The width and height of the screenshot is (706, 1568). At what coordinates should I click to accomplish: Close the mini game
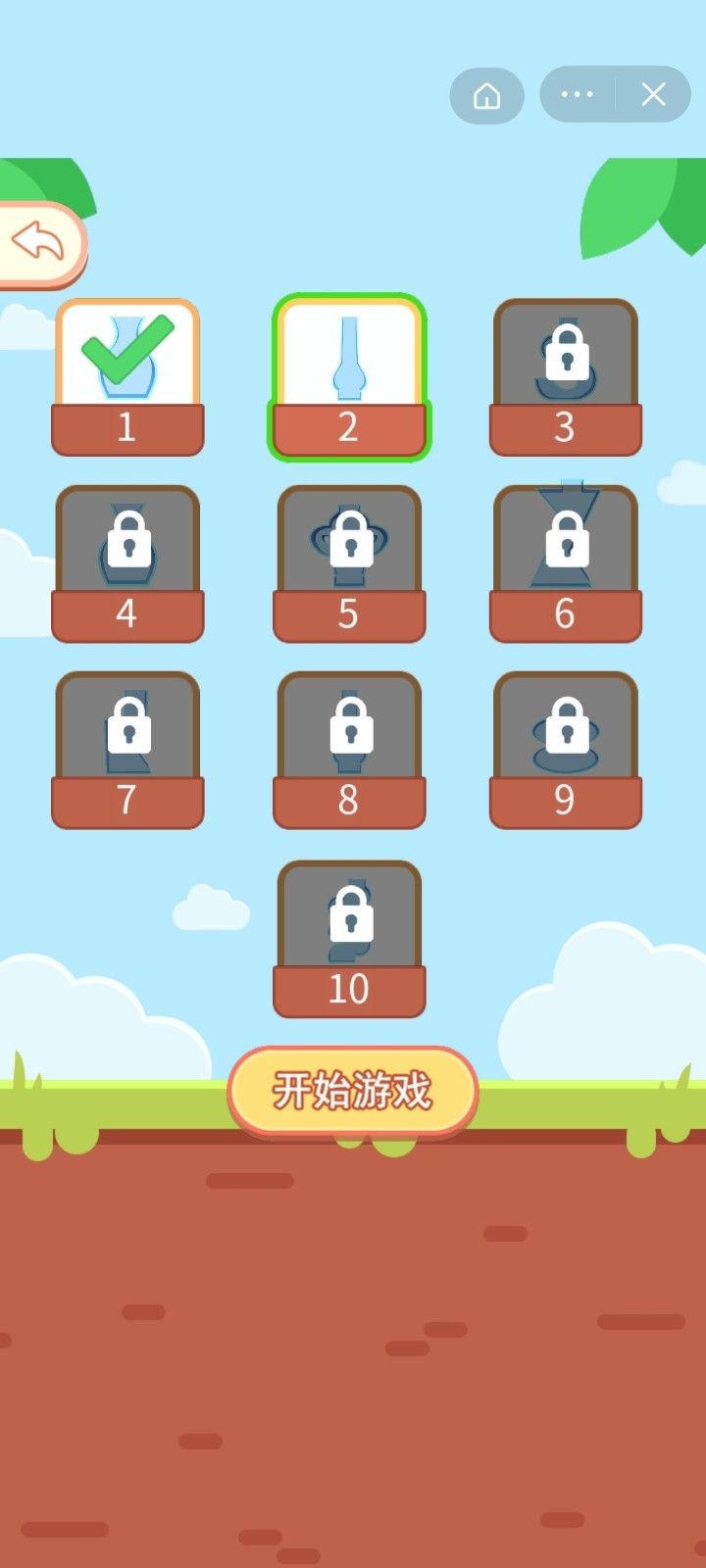653,94
